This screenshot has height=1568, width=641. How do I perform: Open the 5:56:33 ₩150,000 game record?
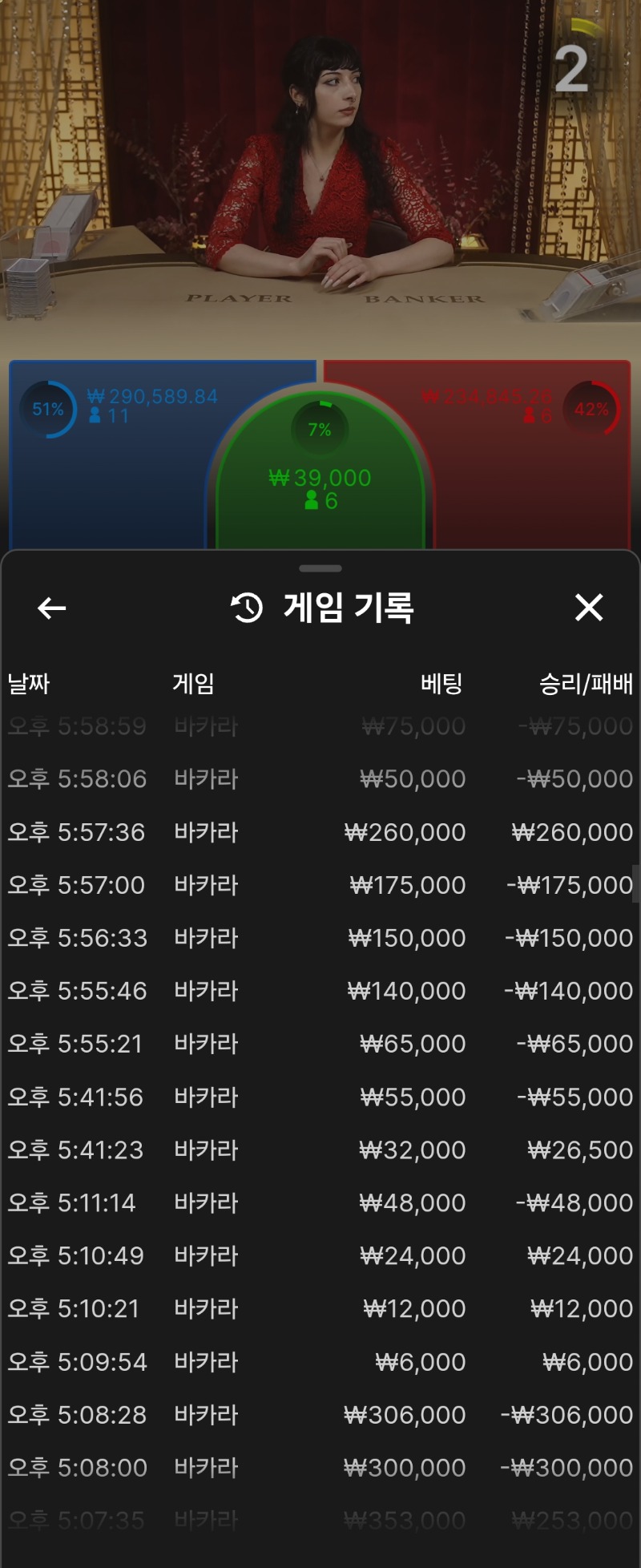coord(320,938)
